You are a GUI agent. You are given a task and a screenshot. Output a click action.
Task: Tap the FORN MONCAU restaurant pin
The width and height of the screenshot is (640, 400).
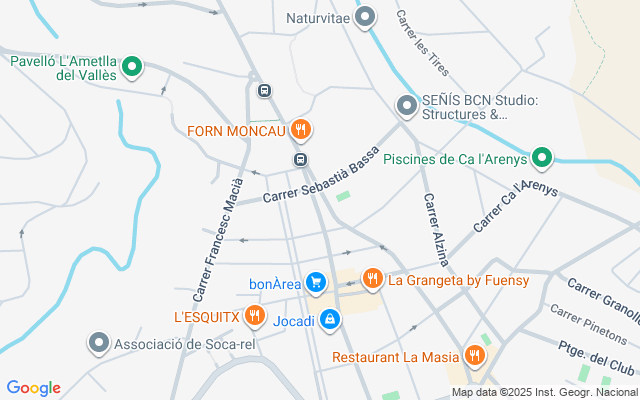coord(301,130)
